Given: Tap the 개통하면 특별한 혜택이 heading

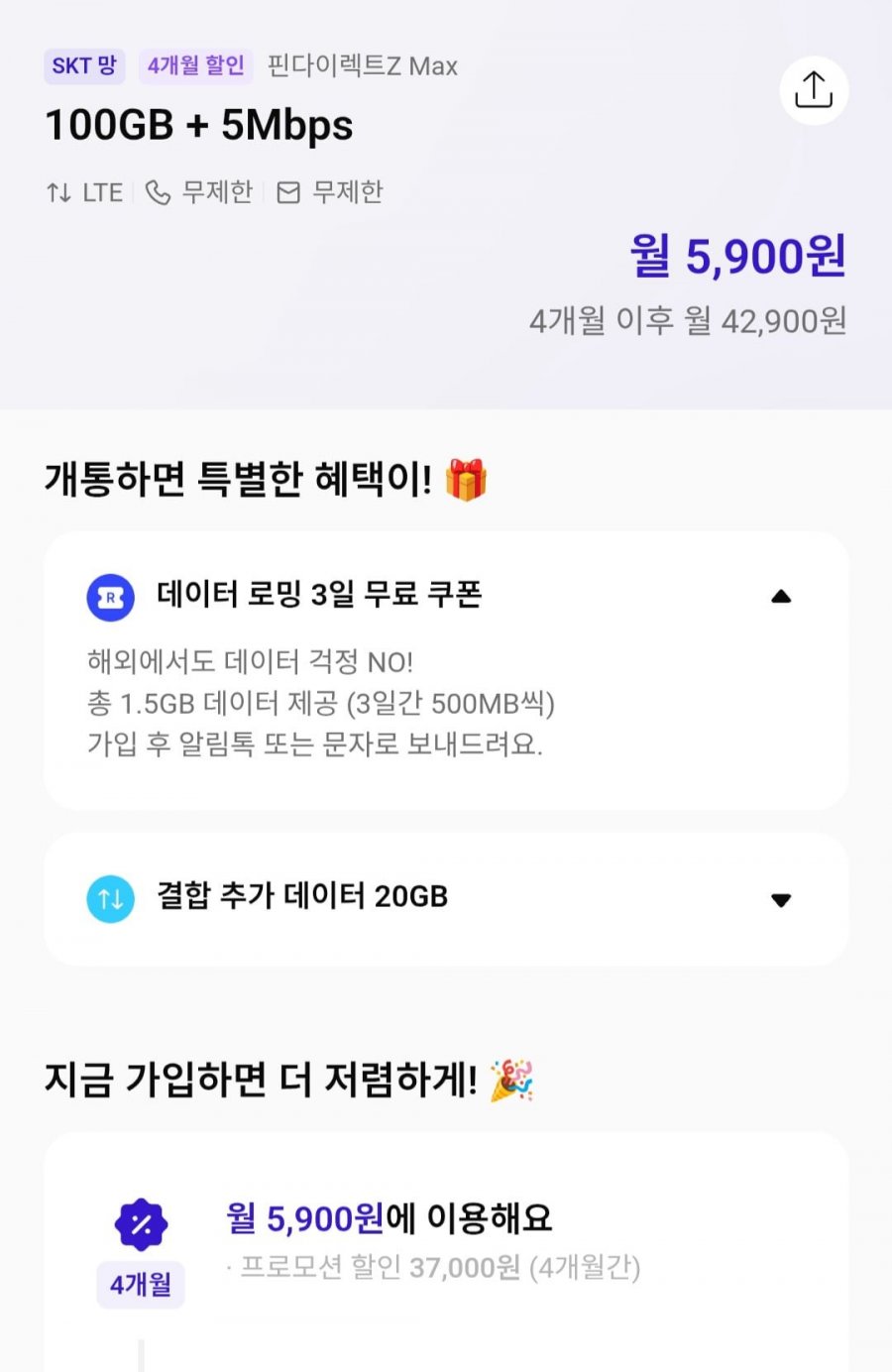Looking at the screenshot, I should (238, 479).
